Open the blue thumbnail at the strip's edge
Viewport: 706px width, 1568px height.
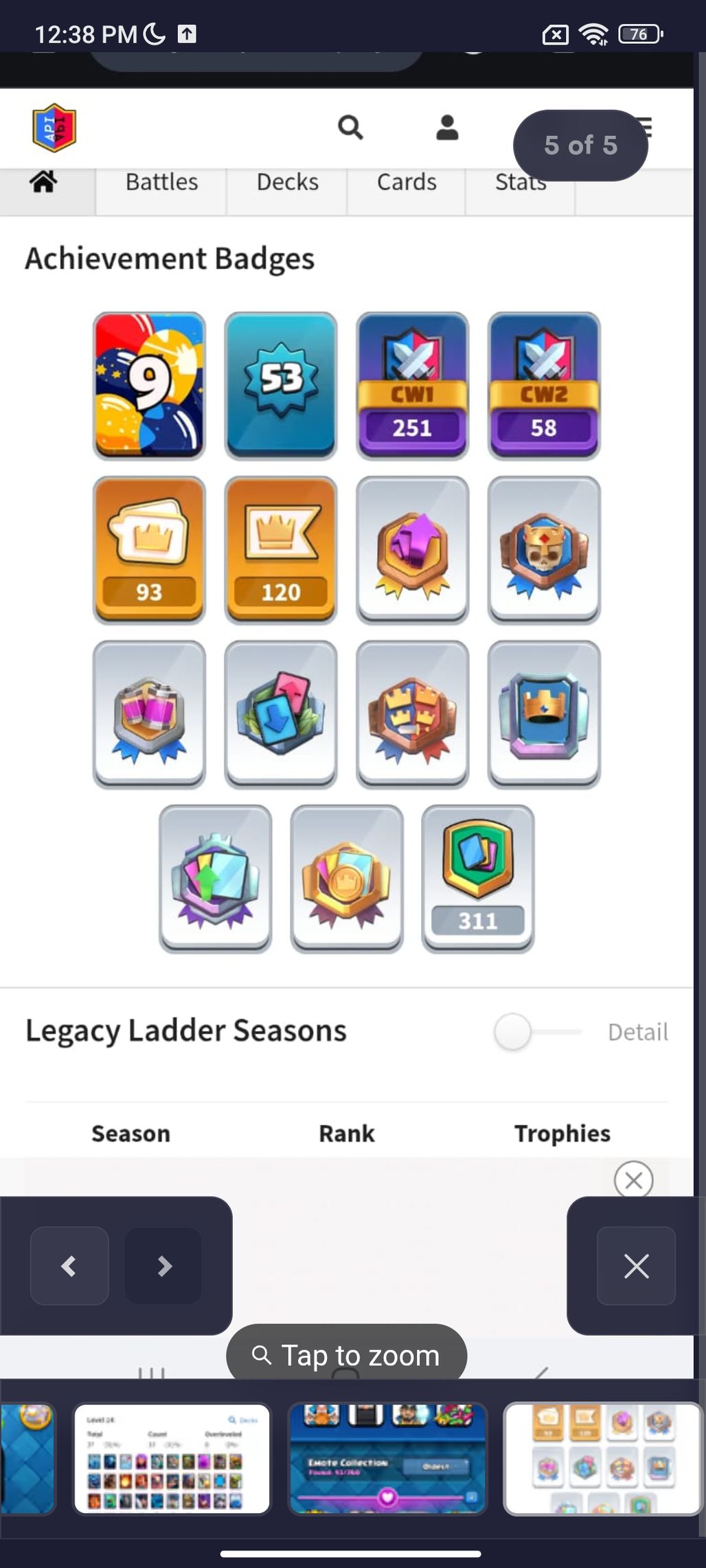tap(27, 1459)
